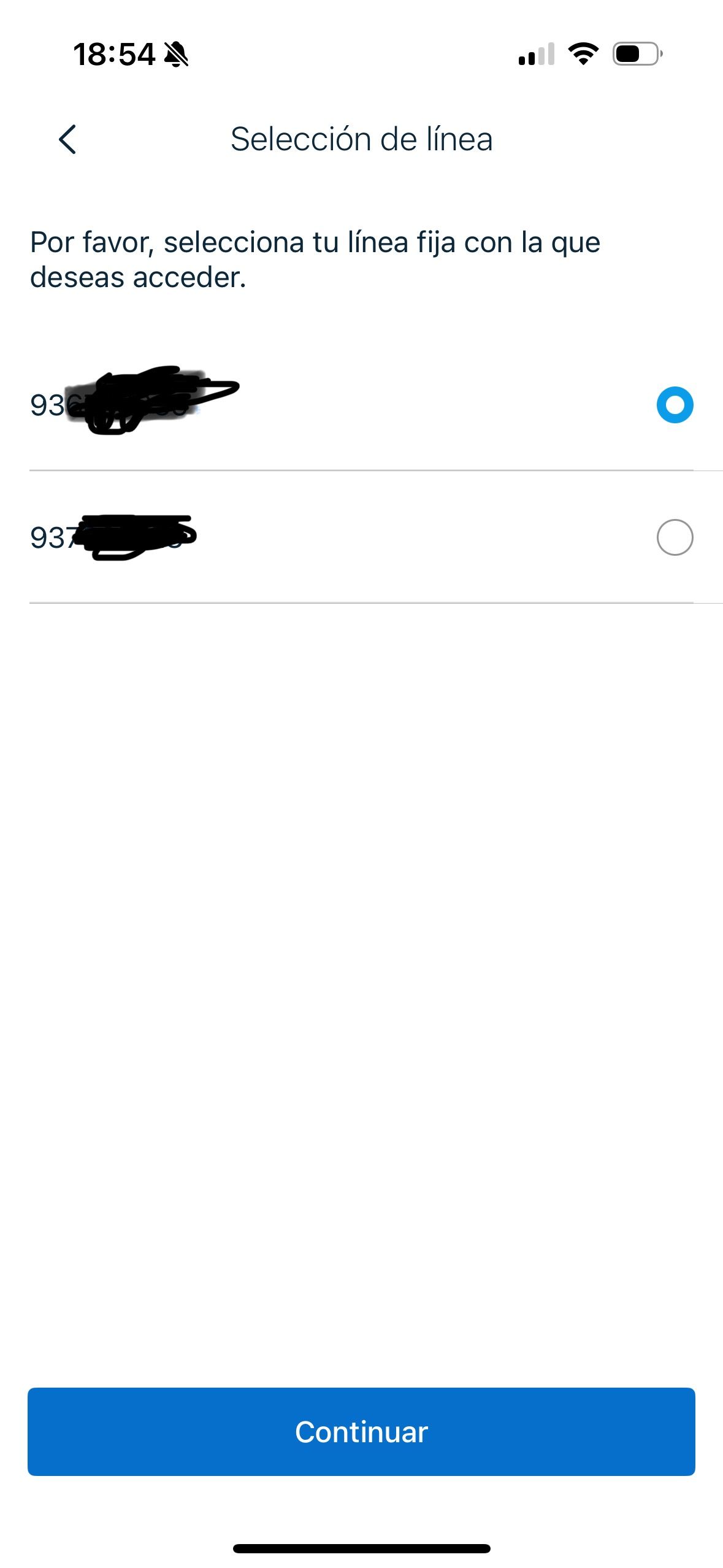The image size is (723, 1568).
Task: Tap the instruction text about línea fija
Action: point(316,258)
